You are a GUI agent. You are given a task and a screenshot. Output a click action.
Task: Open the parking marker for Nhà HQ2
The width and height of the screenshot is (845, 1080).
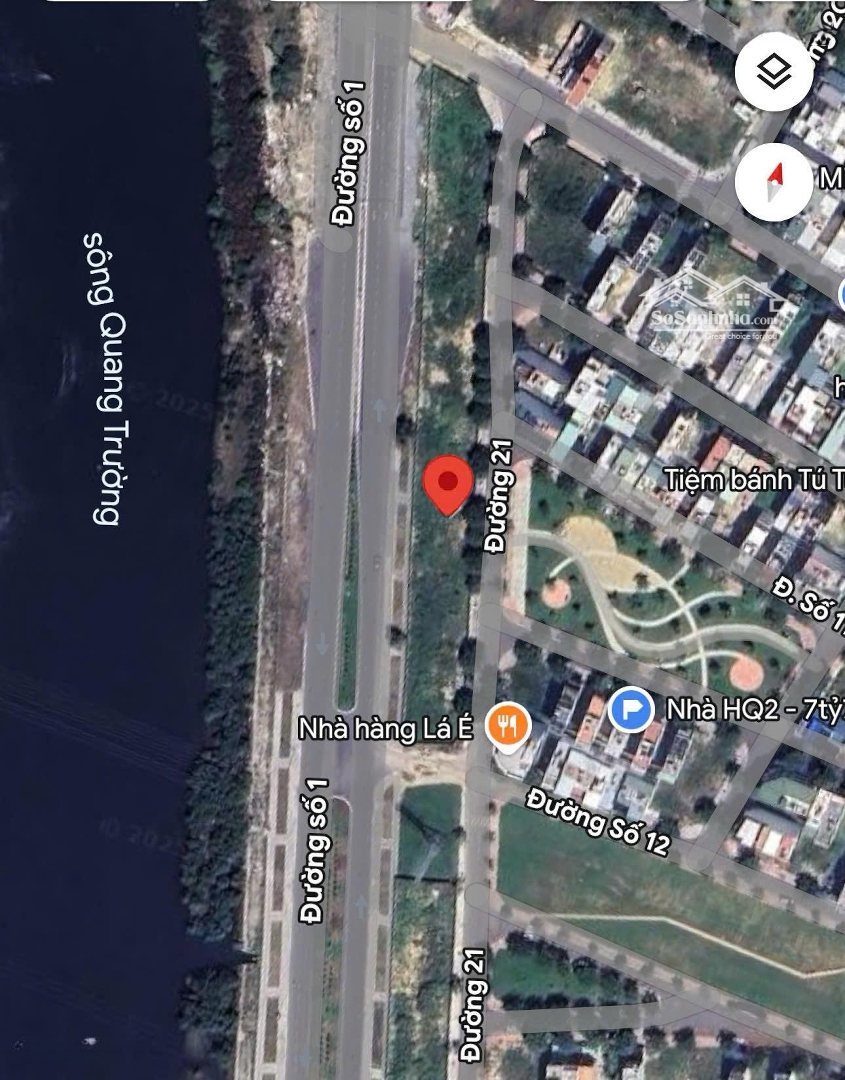click(x=631, y=711)
